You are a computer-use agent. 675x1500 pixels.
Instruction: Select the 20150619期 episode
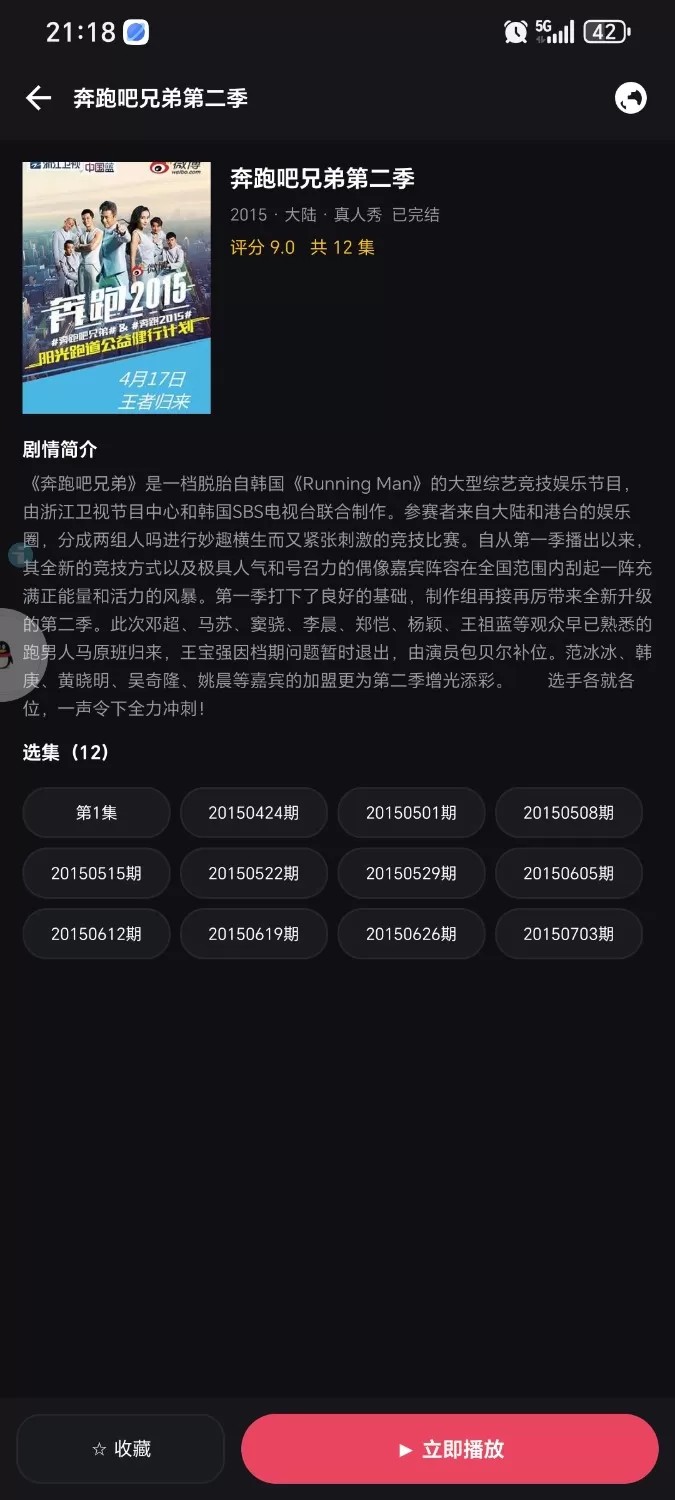[254, 934]
